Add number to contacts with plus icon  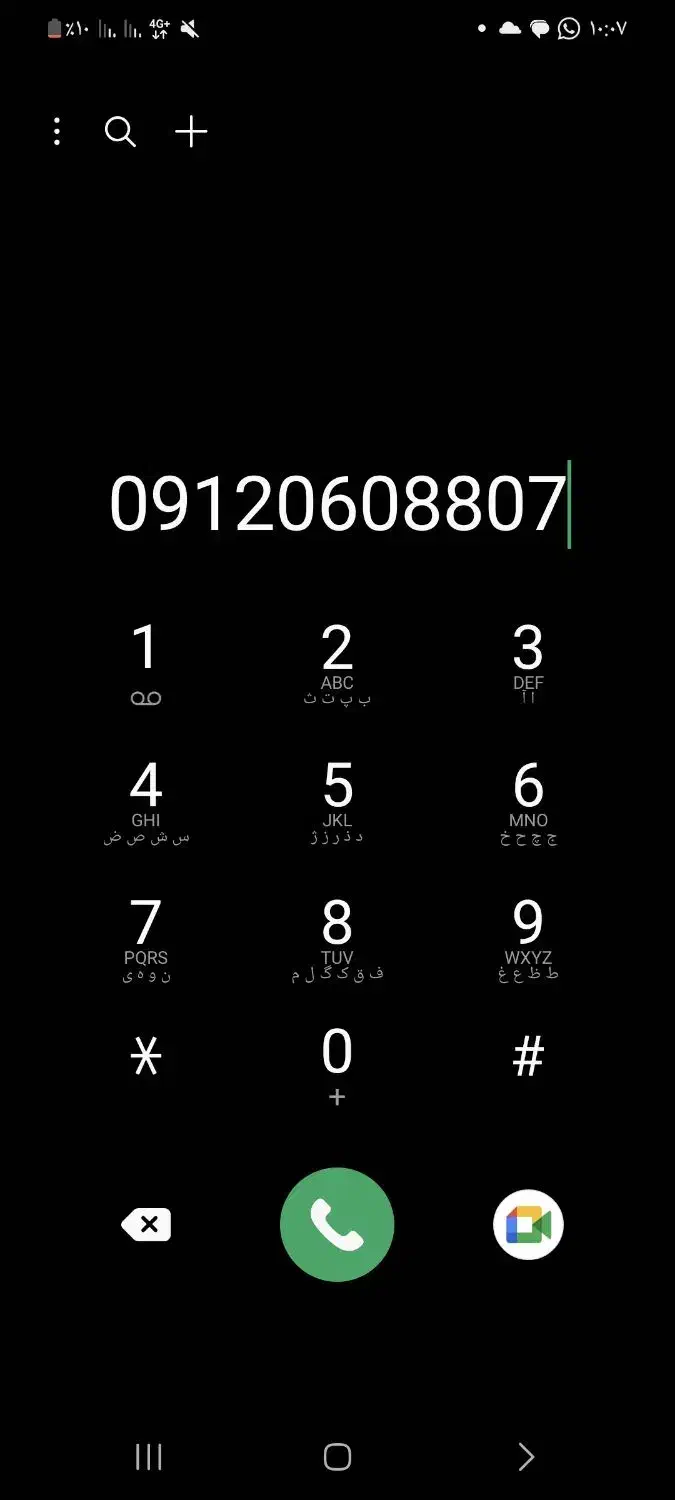(191, 132)
